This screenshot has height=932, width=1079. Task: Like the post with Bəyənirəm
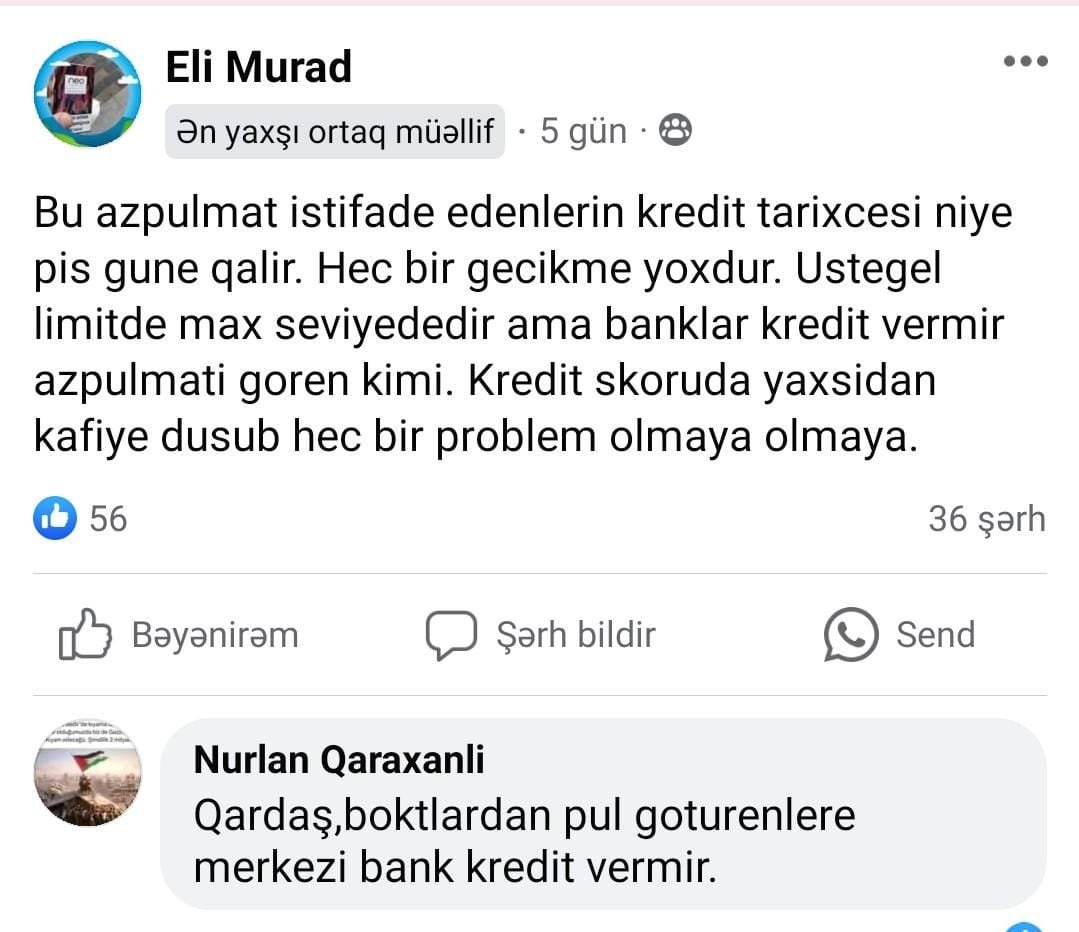coord(179,635)
